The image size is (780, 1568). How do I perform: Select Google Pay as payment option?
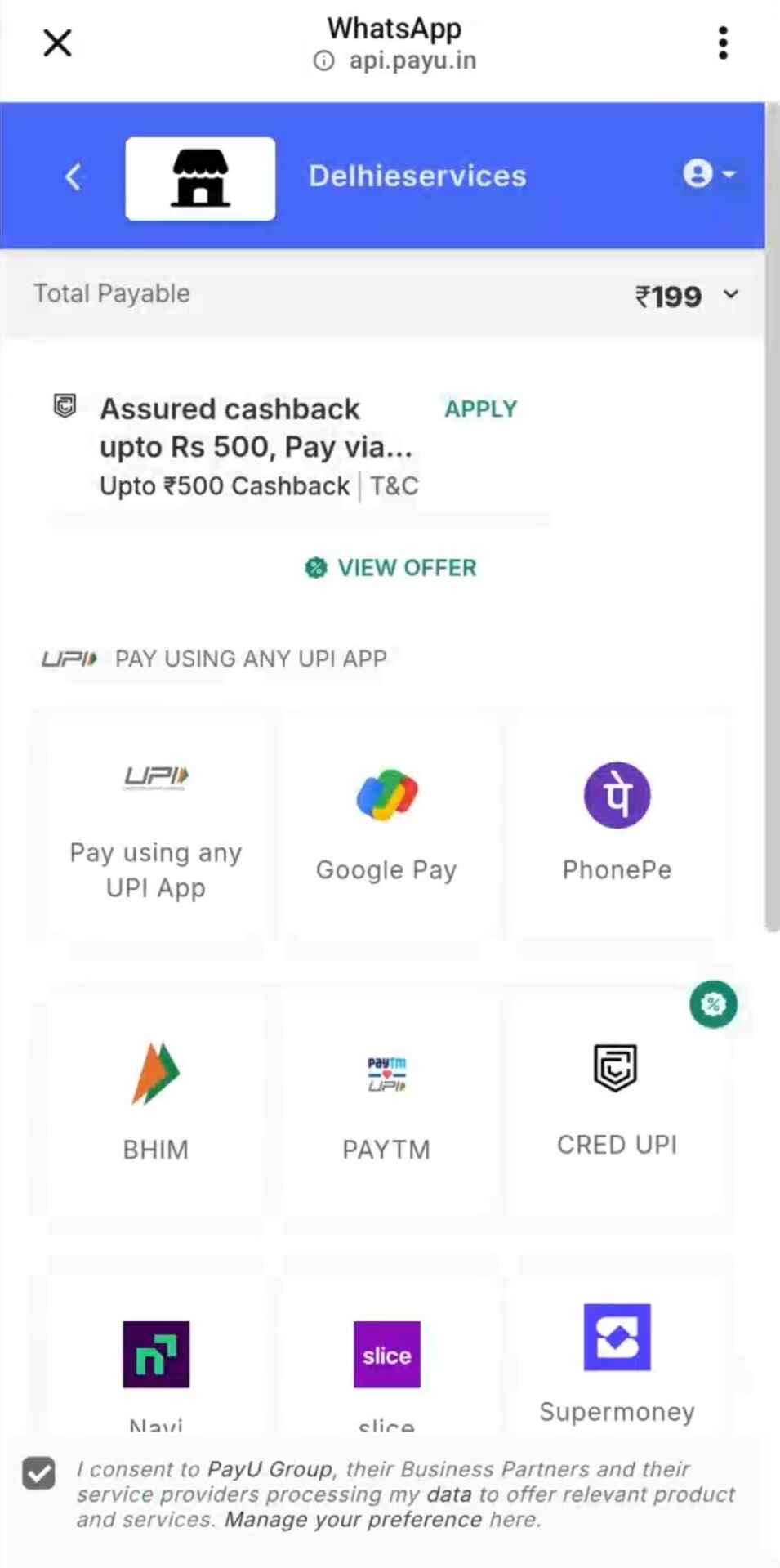click(x=386, y=825)
